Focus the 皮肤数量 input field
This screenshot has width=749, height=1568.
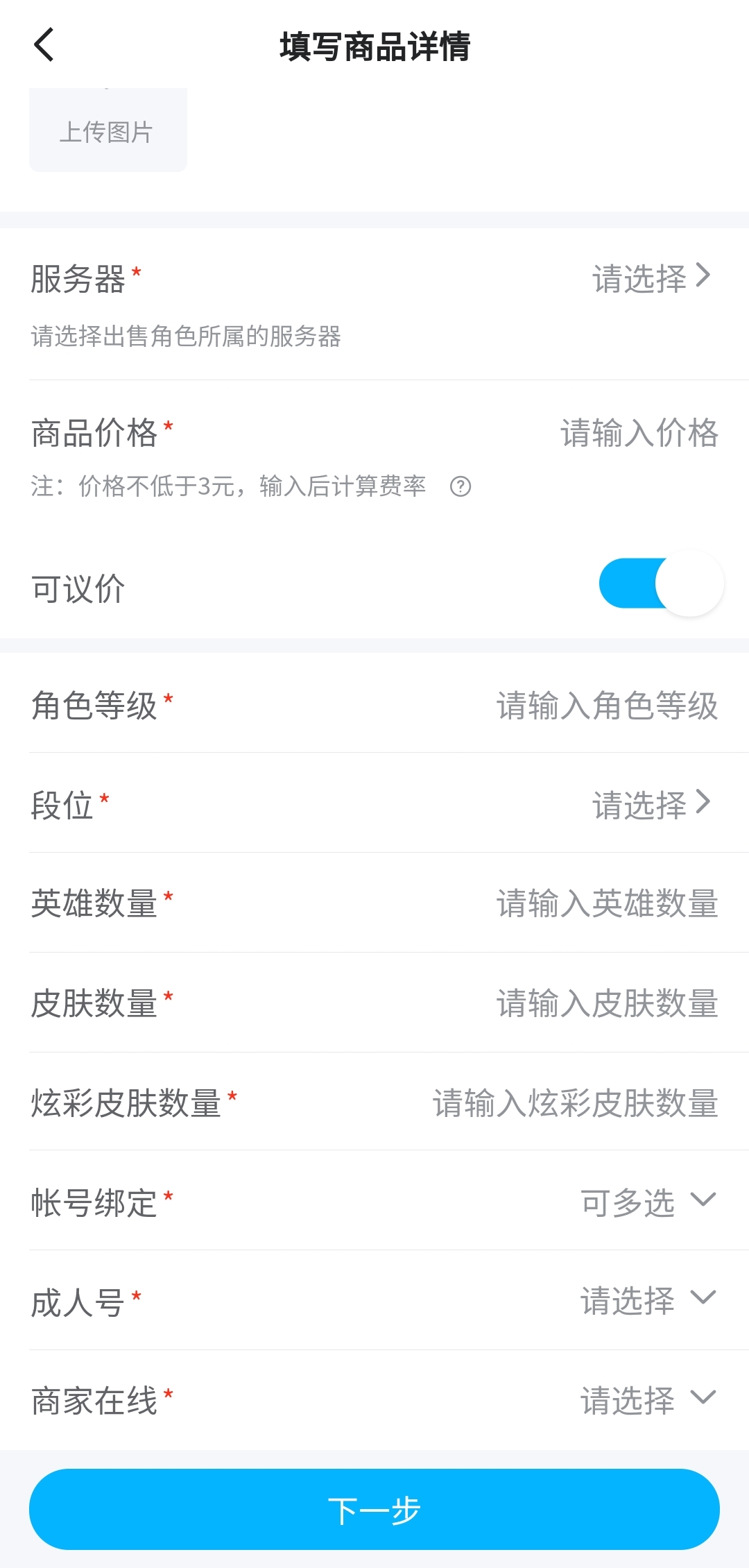point(607,1004)
